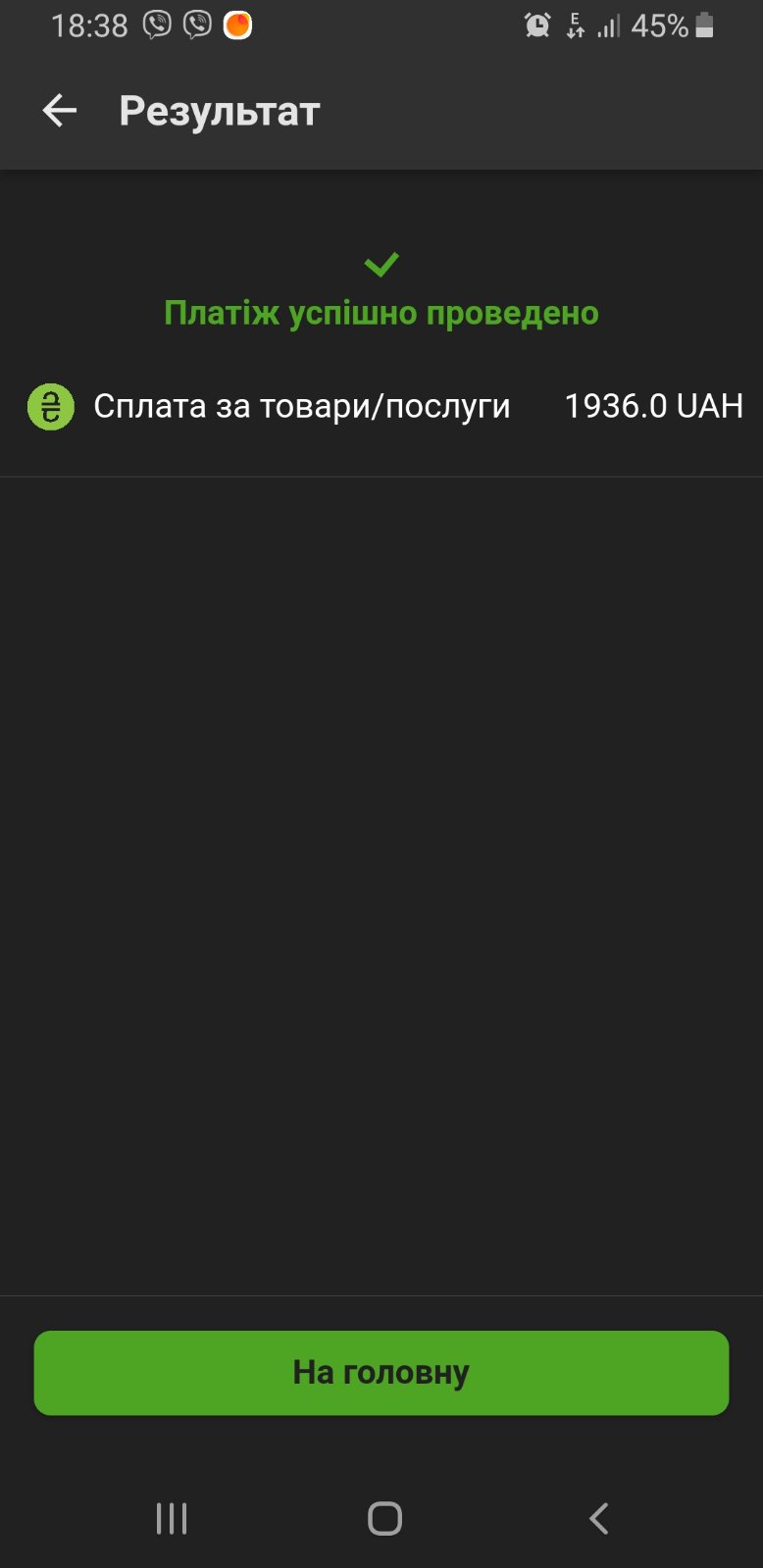Image resolution: width=763 pixels, height=1568 pixels.
Task: Open recent apps from the navigation bar
Action: [172, 1518]
